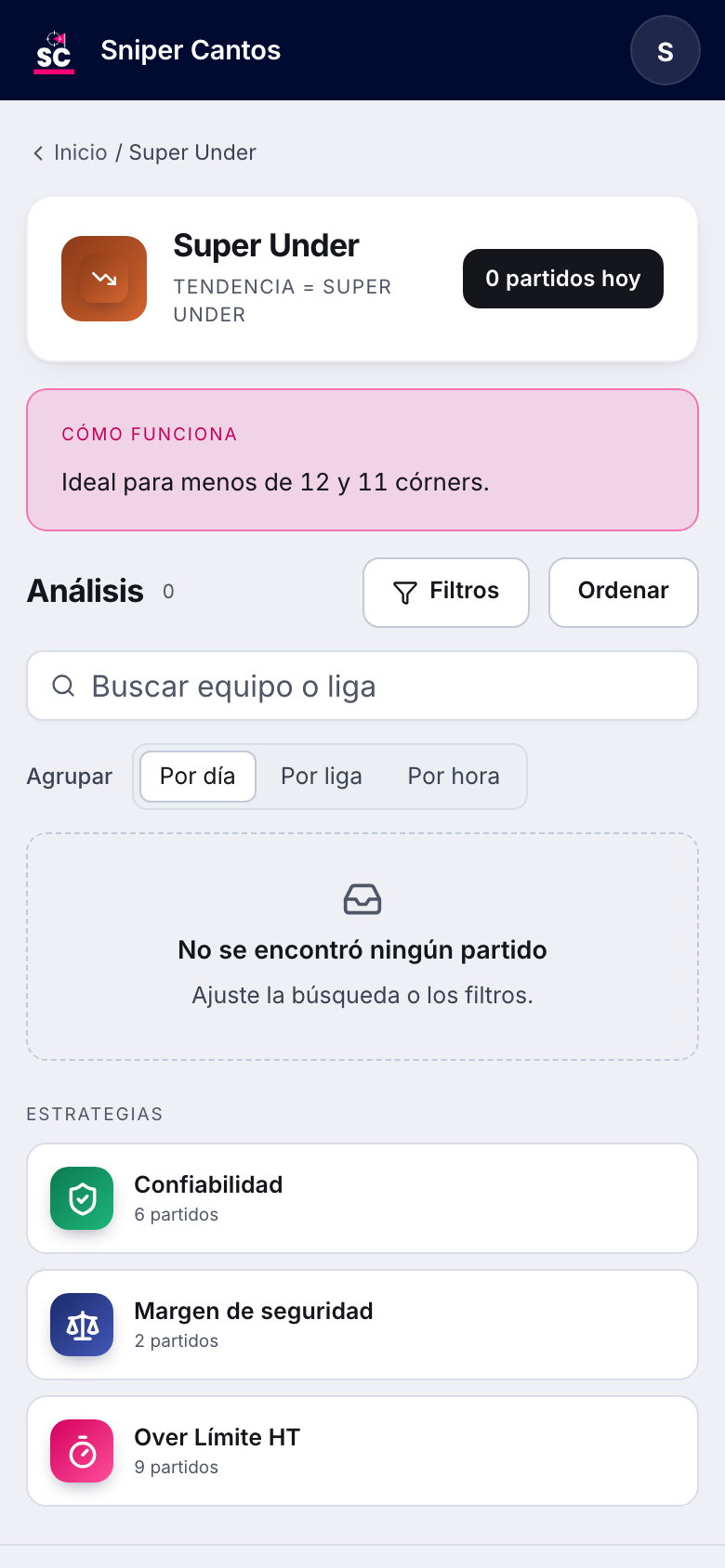Tap the Sniper Cantos home logo

pyautogui.click(x=157, y=50)
